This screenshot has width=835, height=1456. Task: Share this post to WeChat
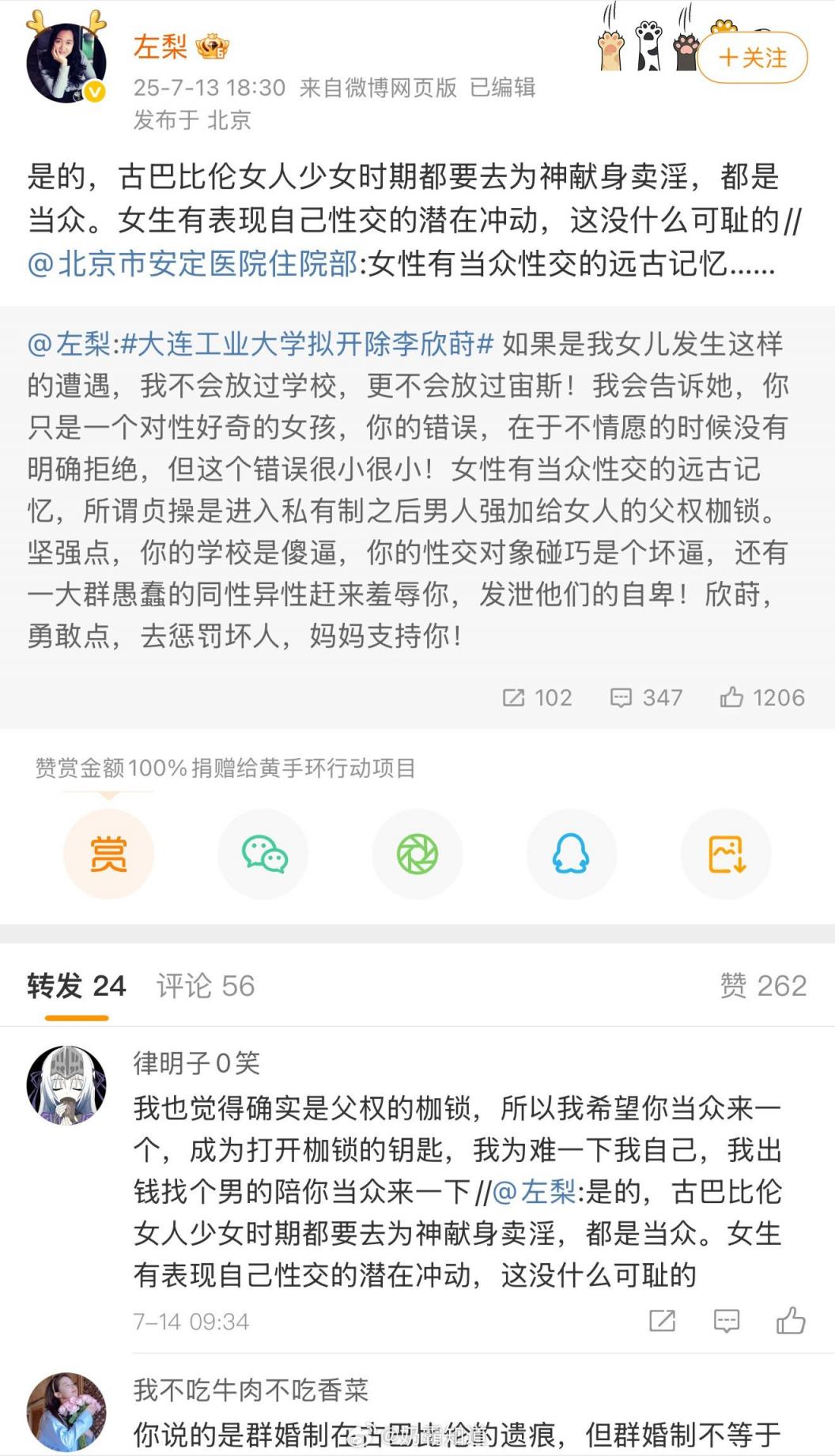[x=263, y=854]
